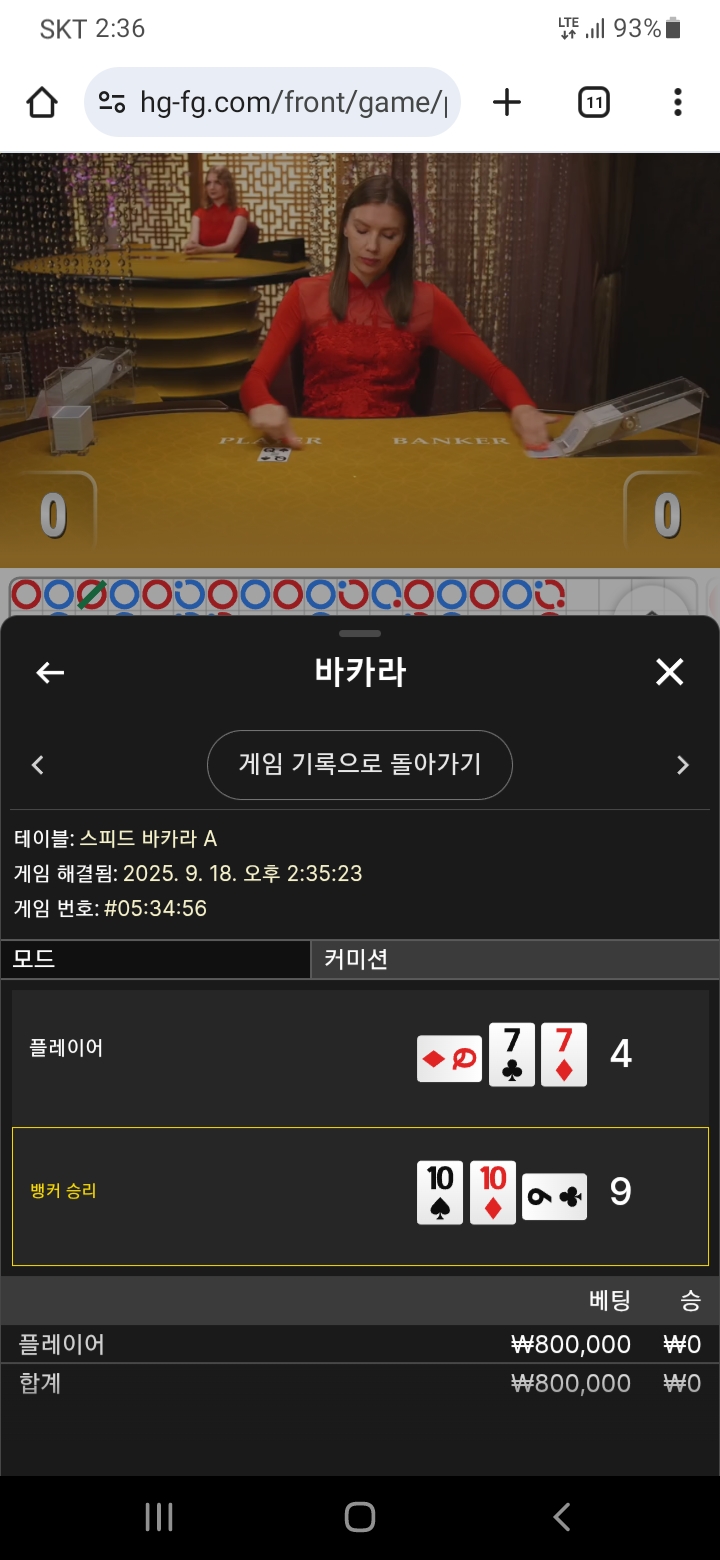View the previous game record
720x1560 pixels.
38,765
